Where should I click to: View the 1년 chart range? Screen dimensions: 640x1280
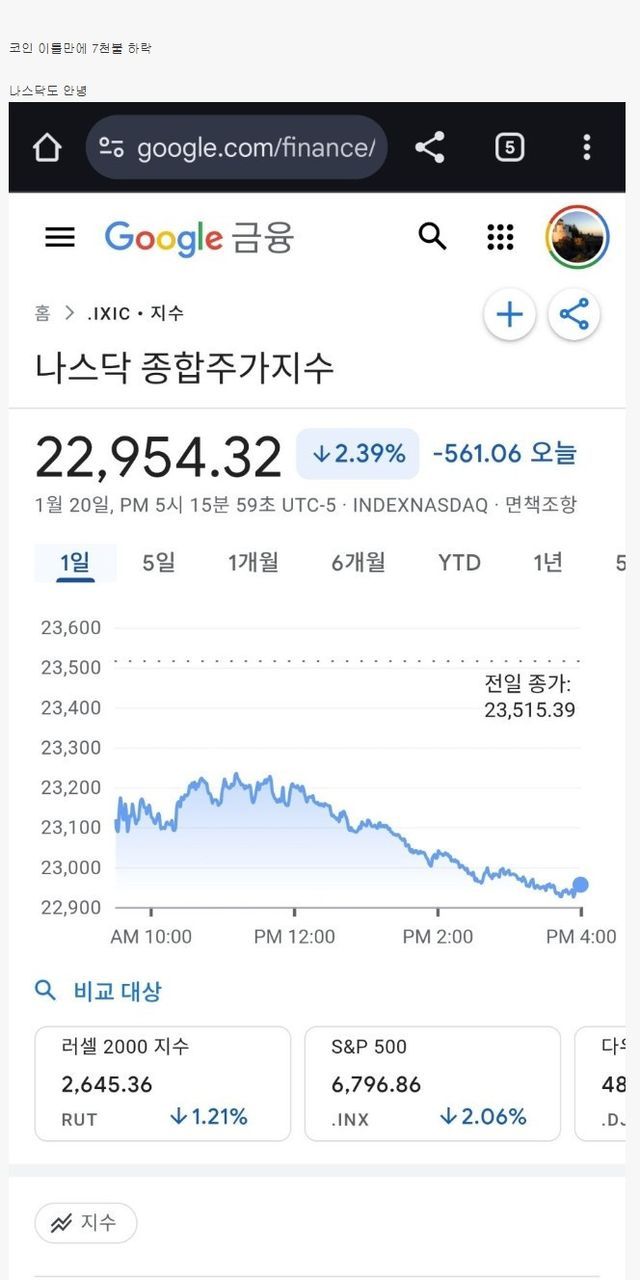[x=548, y=562]
